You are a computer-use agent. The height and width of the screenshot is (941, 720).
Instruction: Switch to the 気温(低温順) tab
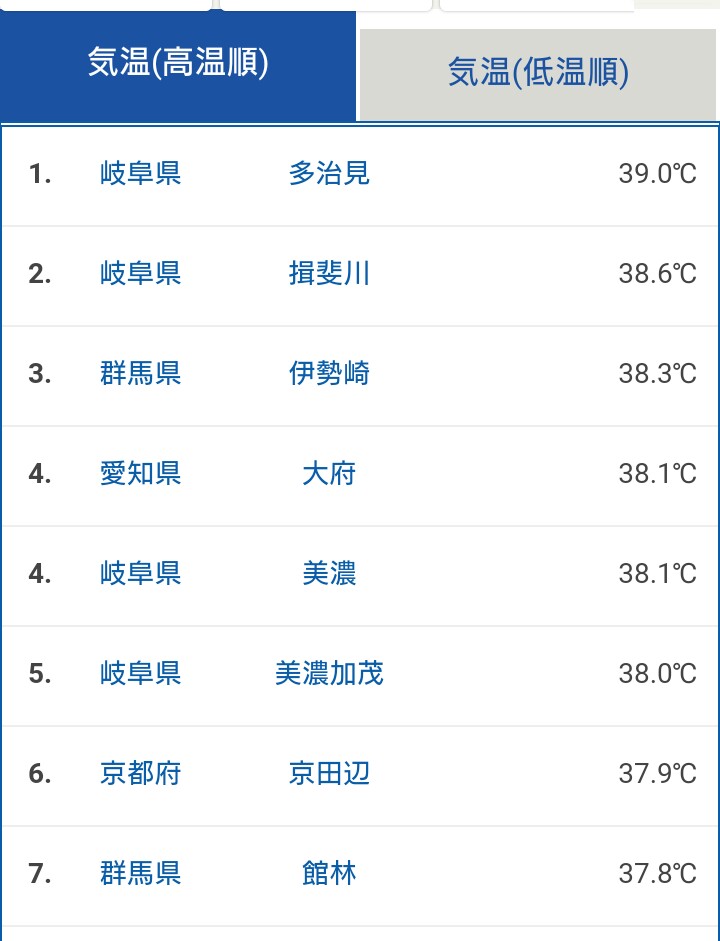[x=538, y=74]
